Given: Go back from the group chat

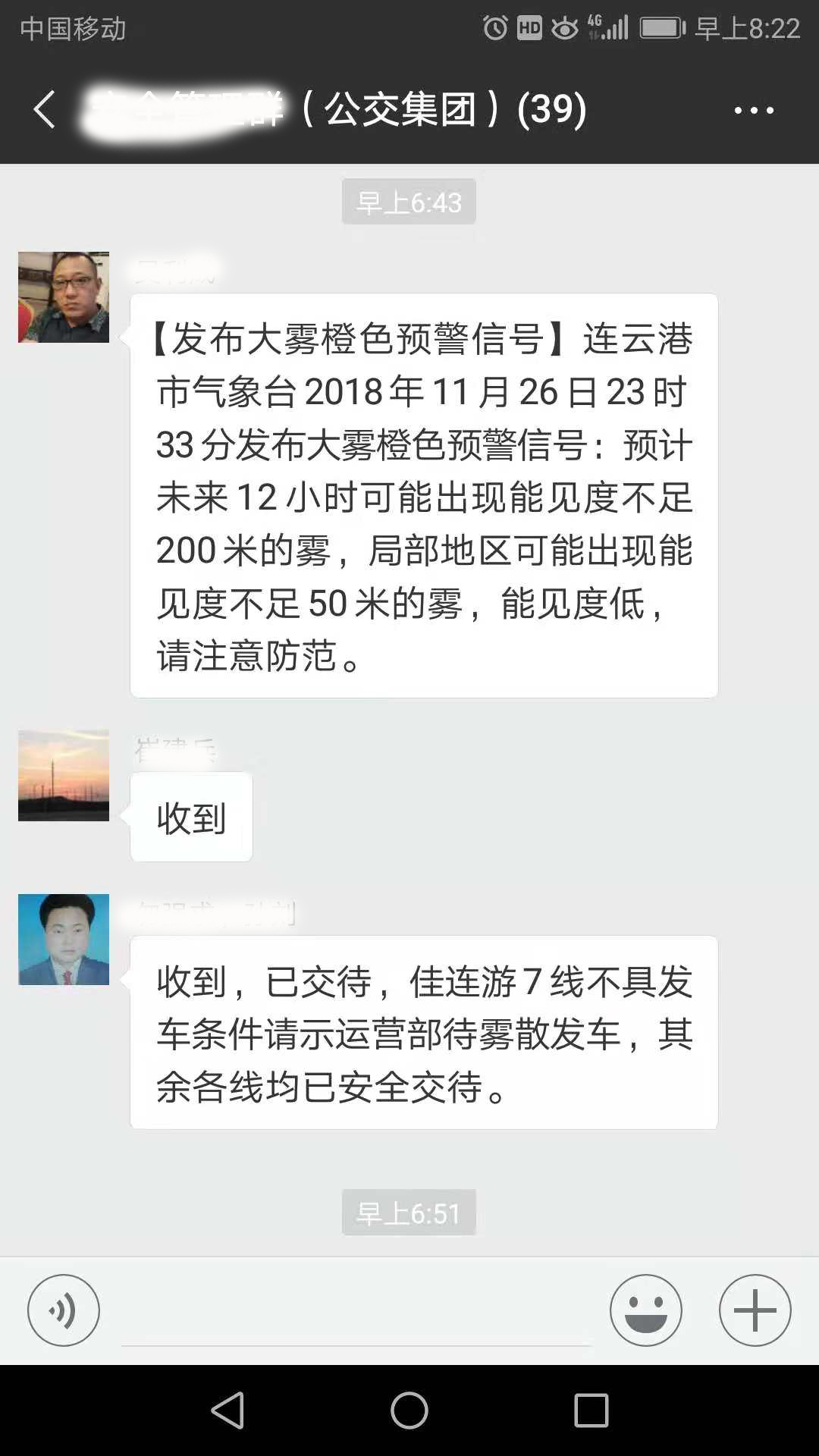Looking at the screenshot, I should [45, 109].
